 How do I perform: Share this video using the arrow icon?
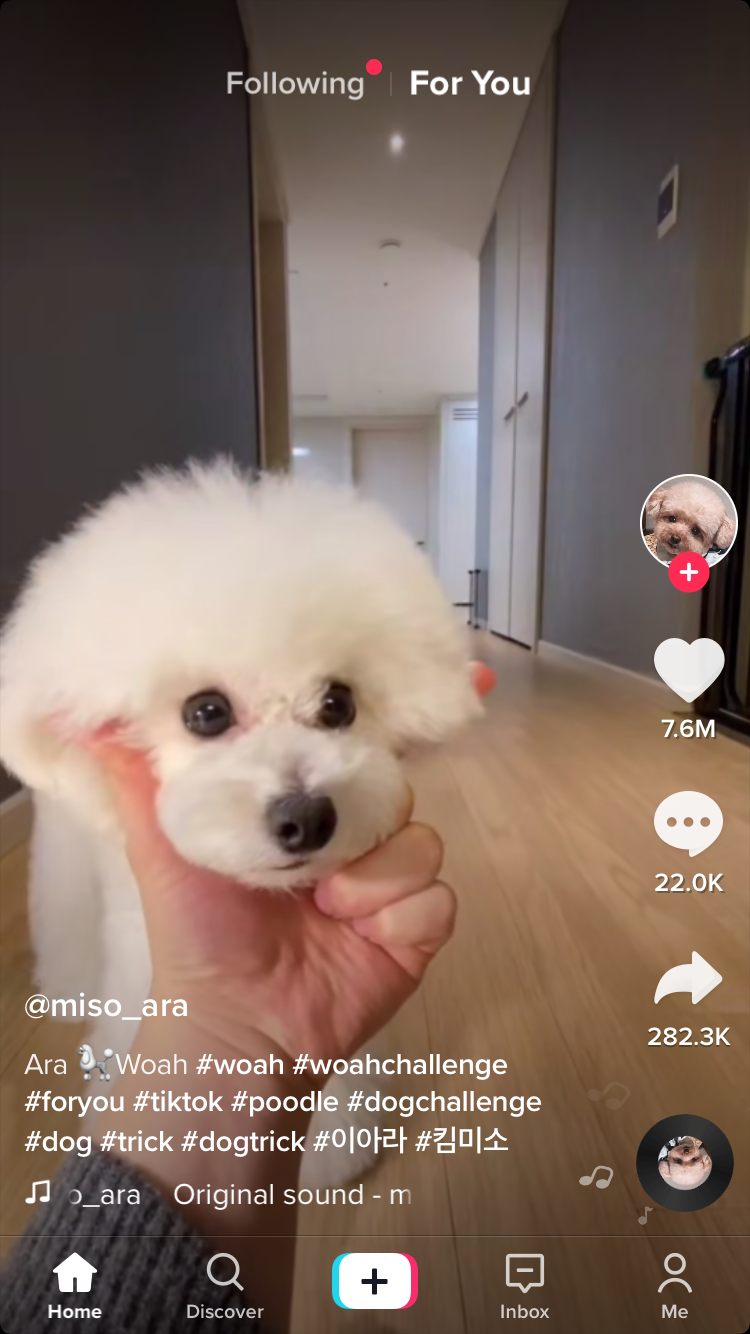point(689,979)
